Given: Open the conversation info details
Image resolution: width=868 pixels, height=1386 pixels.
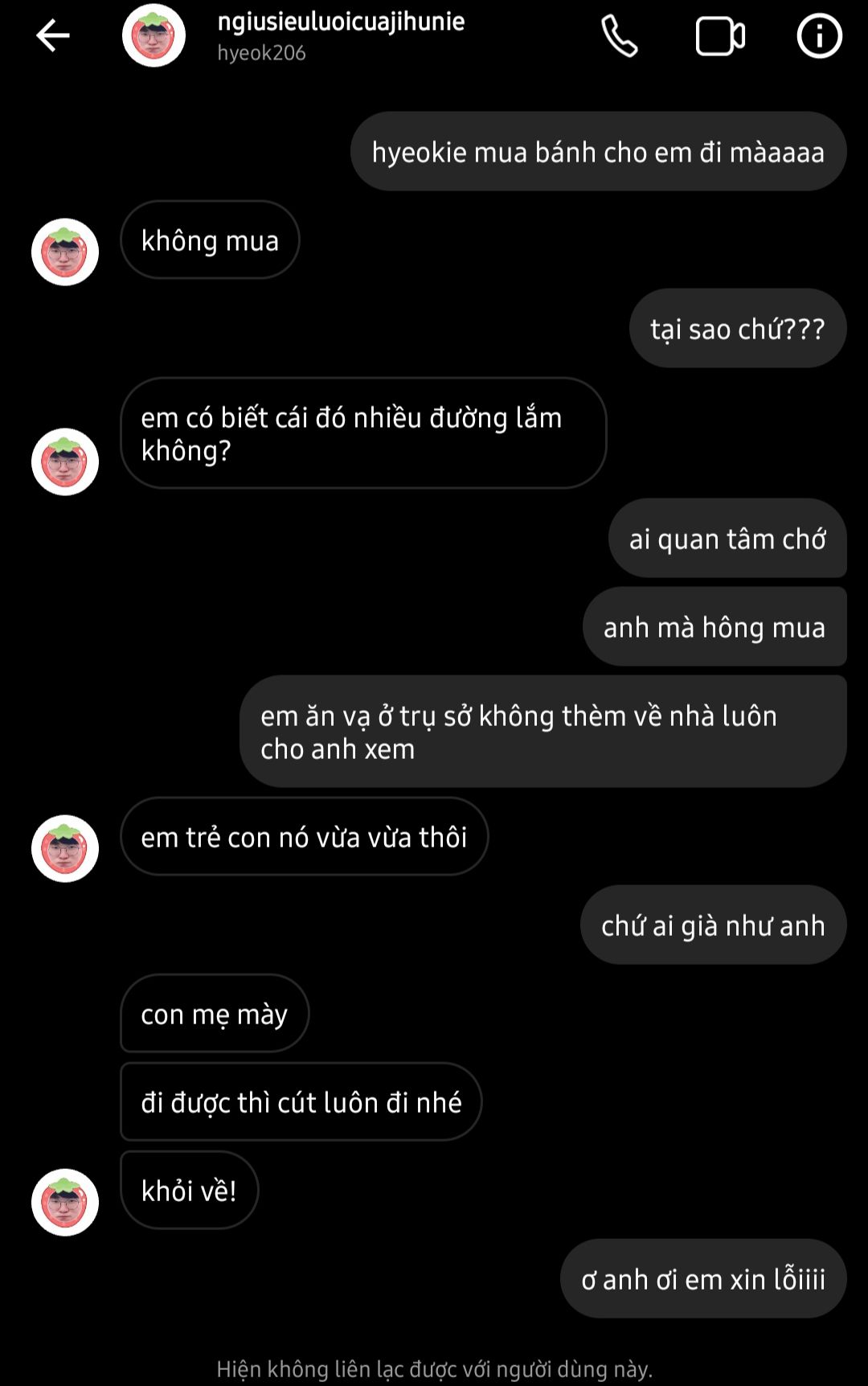Looking at the screenshot, I should (819, 36).
